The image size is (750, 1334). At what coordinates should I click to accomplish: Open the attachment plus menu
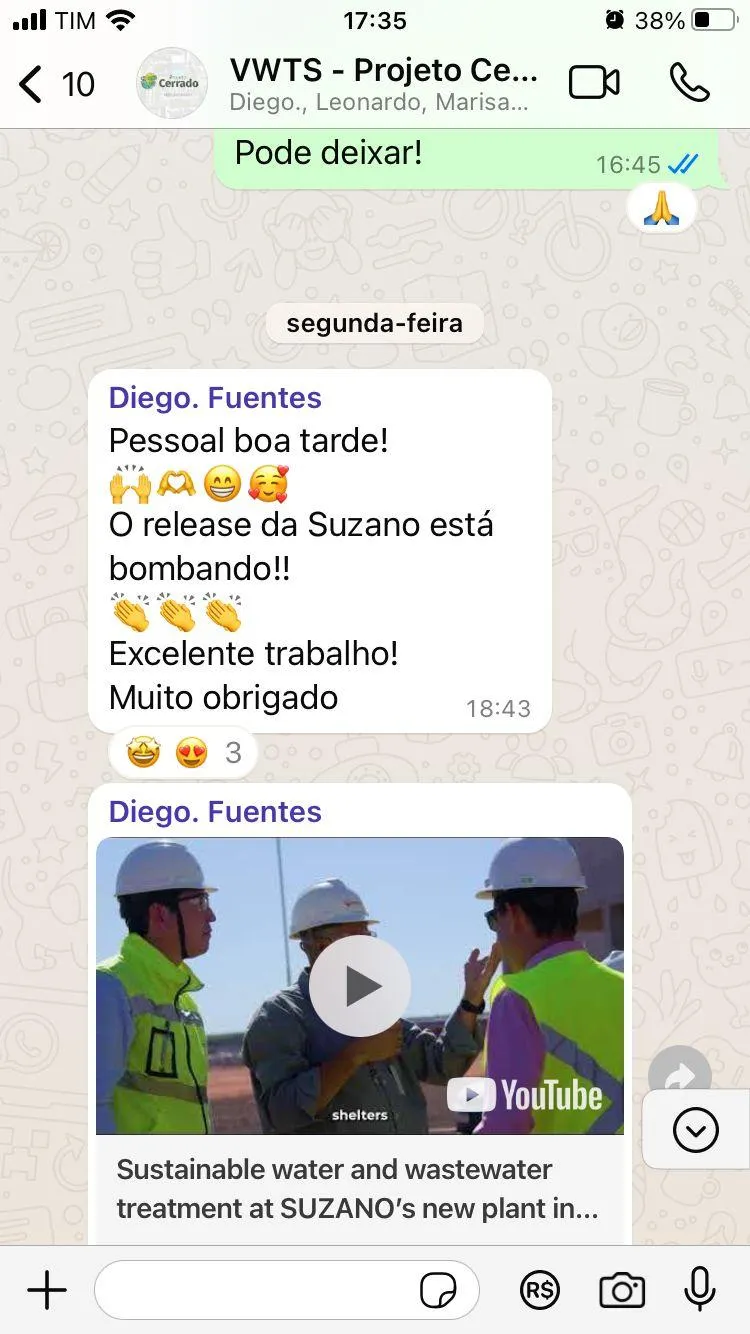pyautogui.click(x=47, y=1291)
